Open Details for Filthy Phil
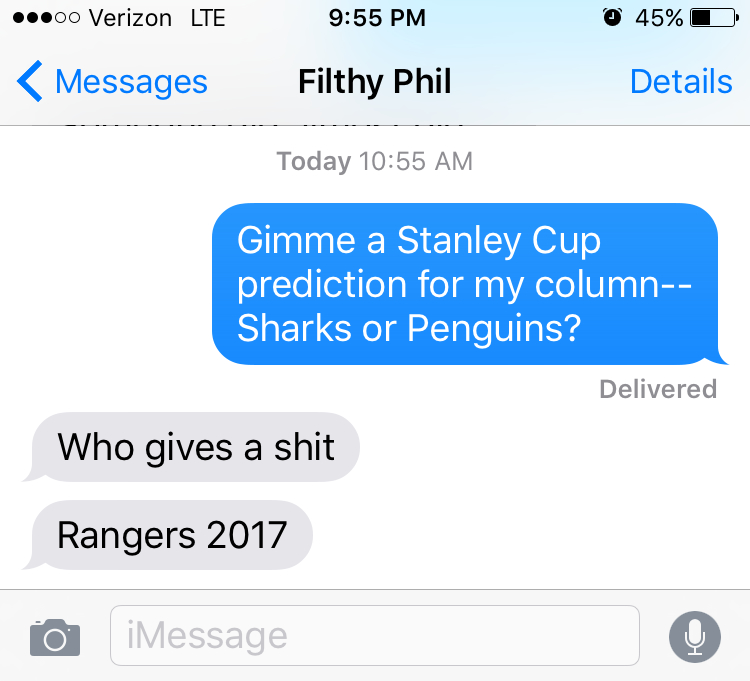Screen dimensions: 750x681 [681, 82]
